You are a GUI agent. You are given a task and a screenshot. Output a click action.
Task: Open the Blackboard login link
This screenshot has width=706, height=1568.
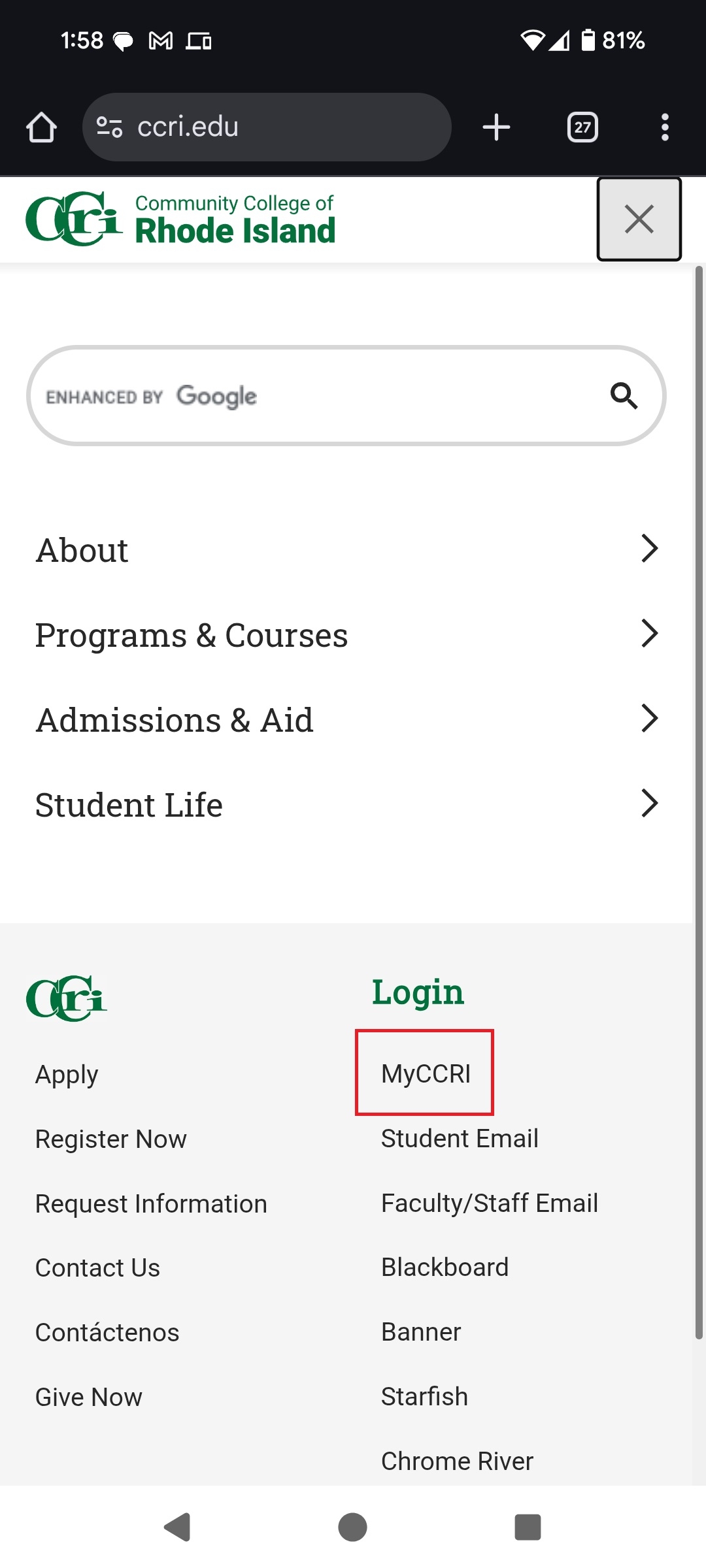point(445,1267)
